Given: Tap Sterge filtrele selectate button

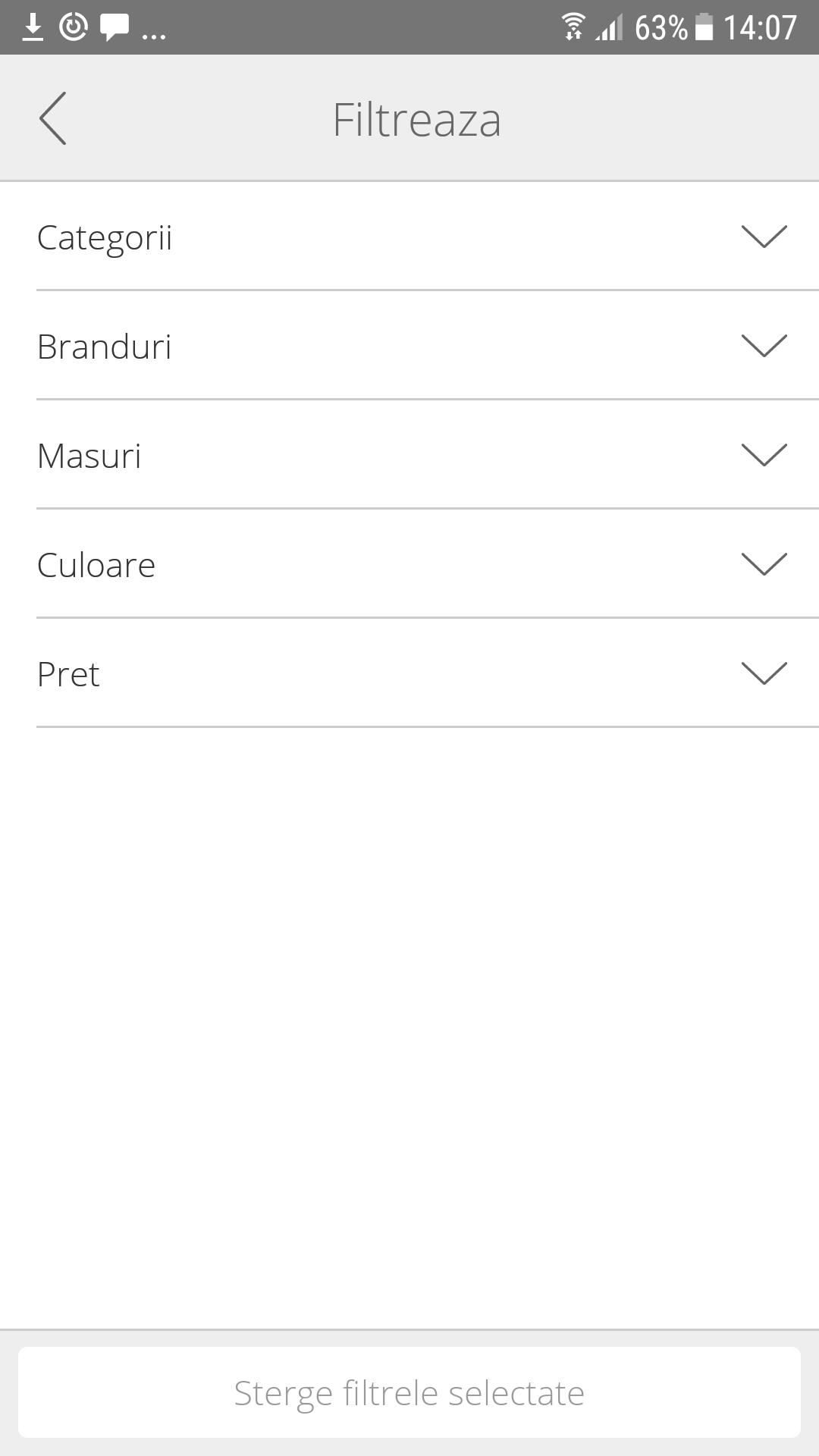Looking at the screenshot, I should point(409,1392).
